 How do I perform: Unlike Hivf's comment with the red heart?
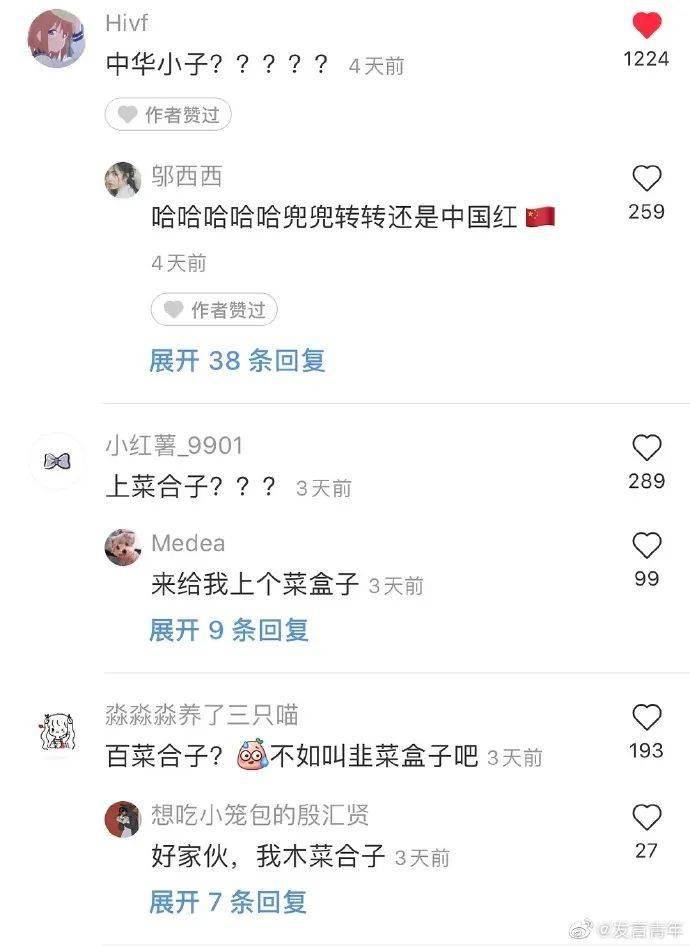tap(646, 25)
